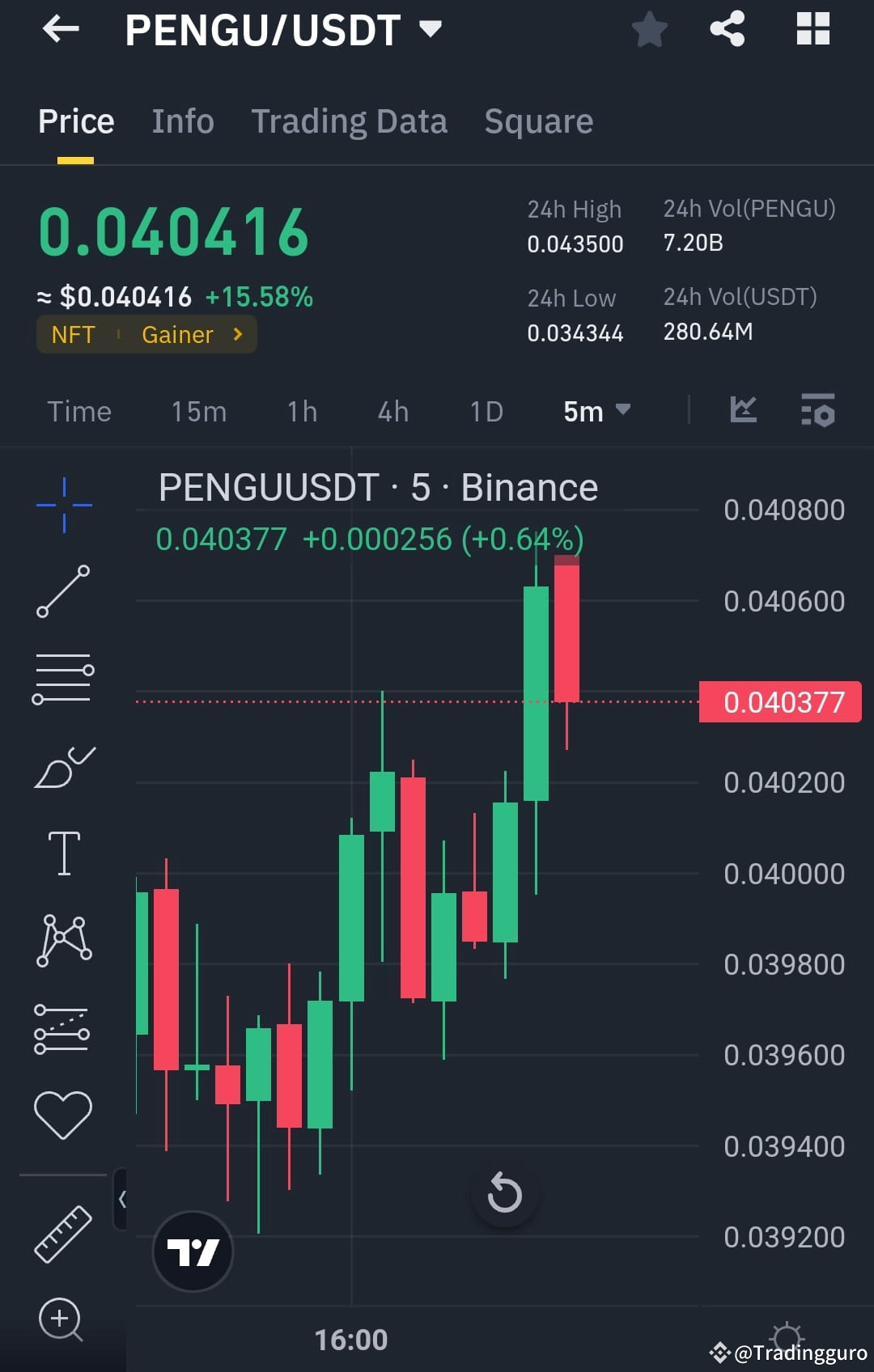The width and height of the screenshot is (874, 1372).
Task: Toggle the heart emoji drawing tool
Action: click(63, 1110)
